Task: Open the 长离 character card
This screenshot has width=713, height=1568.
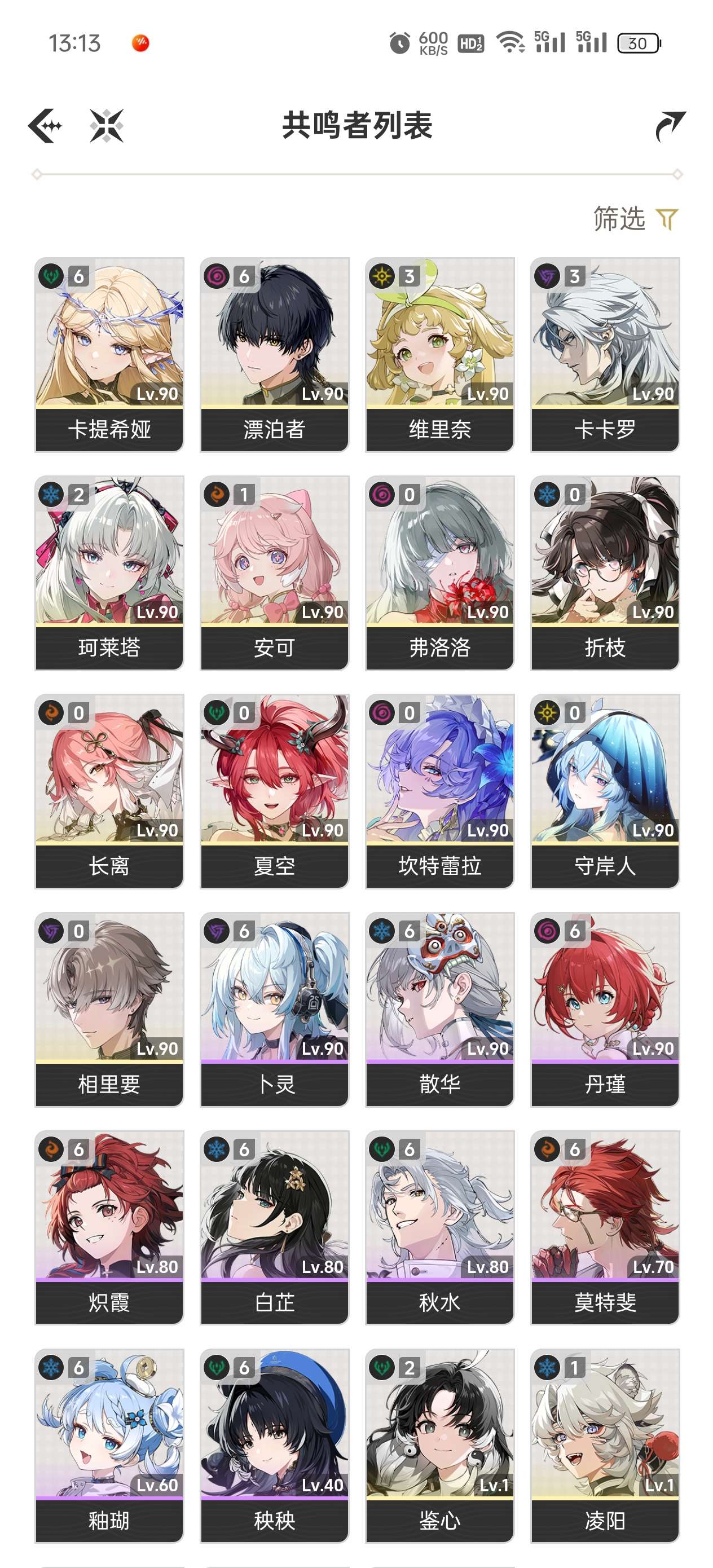Action: click(x=109, y=791)
